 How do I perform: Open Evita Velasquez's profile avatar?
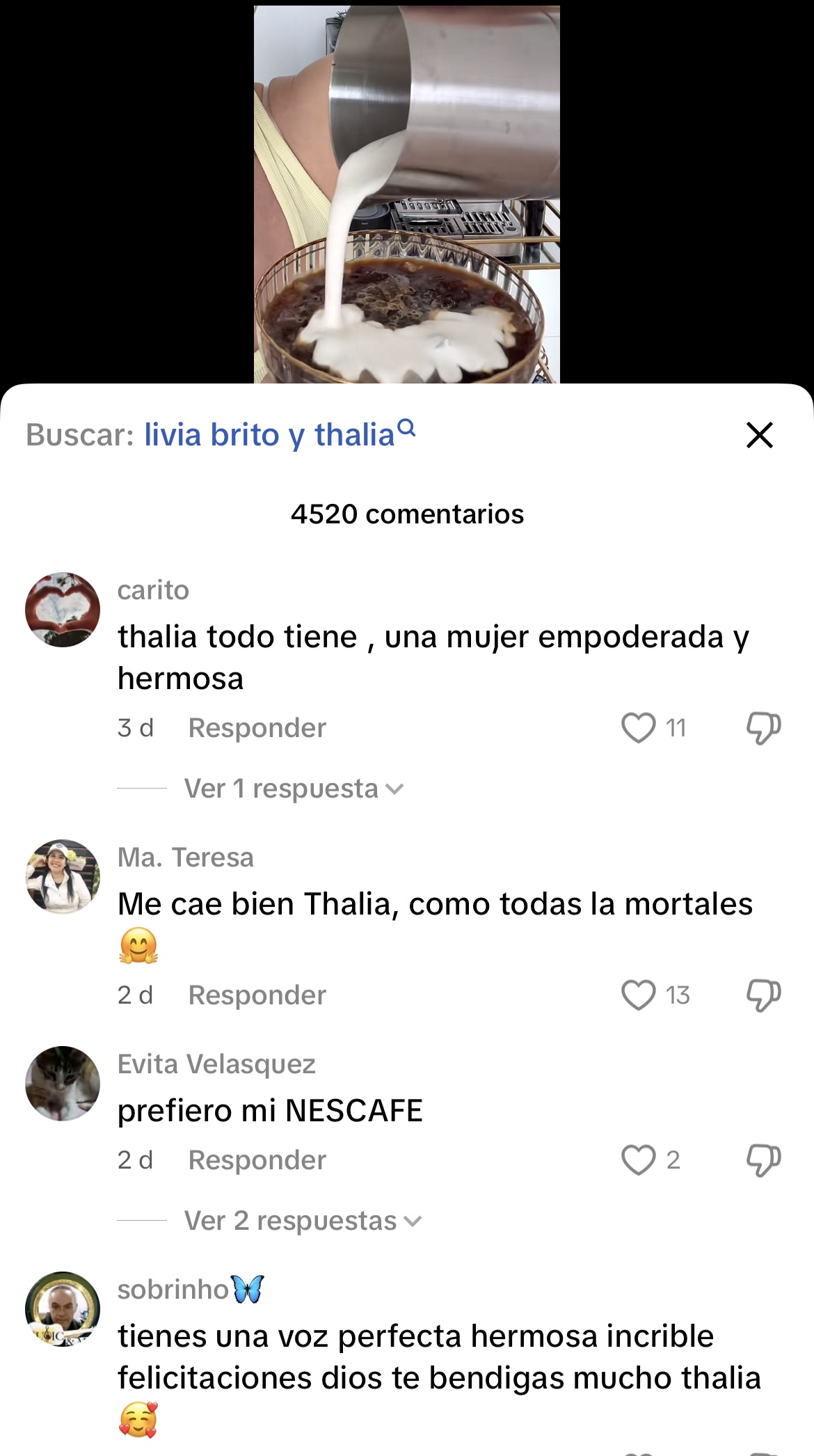click(x=63, y=1084)
